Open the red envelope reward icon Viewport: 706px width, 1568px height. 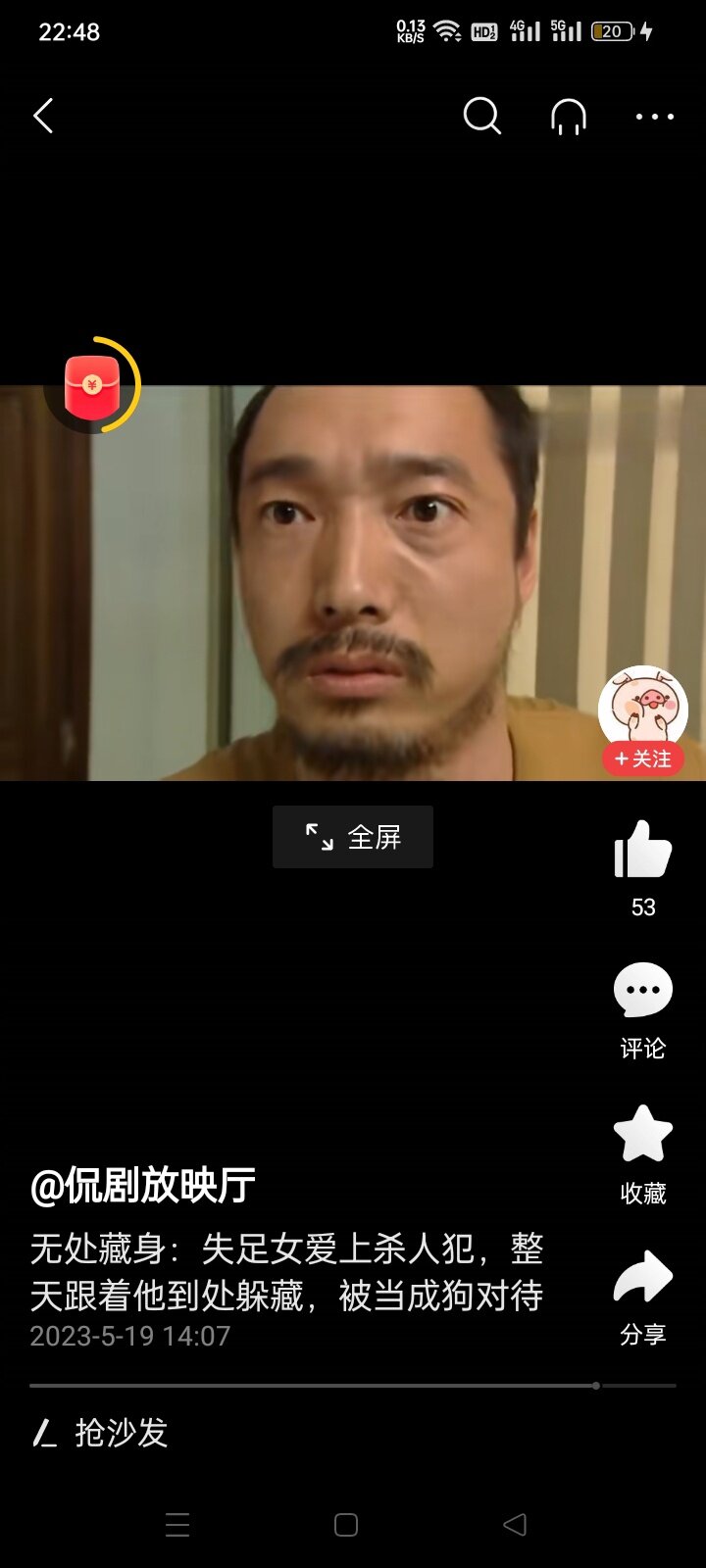tap(92, 386)
